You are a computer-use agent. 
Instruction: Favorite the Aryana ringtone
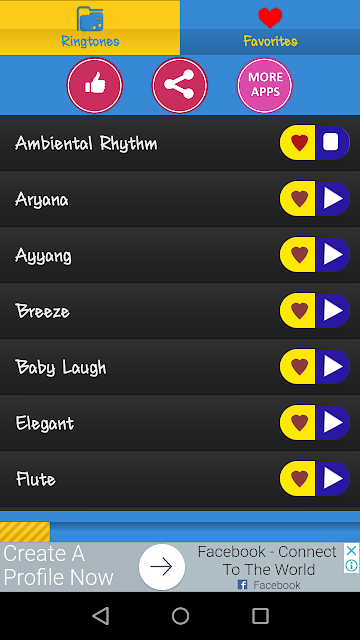click(x=298, y=198)
